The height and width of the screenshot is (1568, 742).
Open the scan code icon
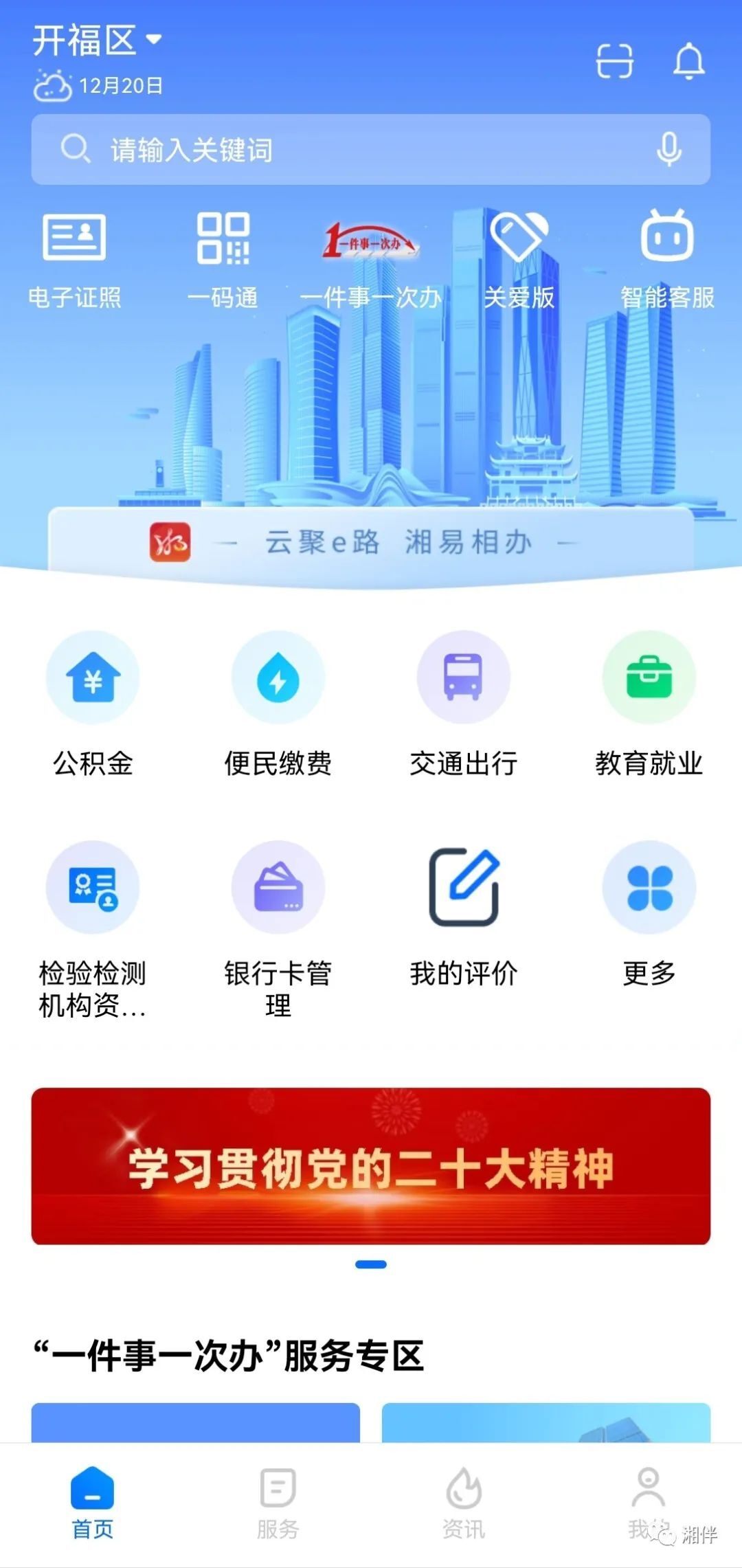point(614,61)
